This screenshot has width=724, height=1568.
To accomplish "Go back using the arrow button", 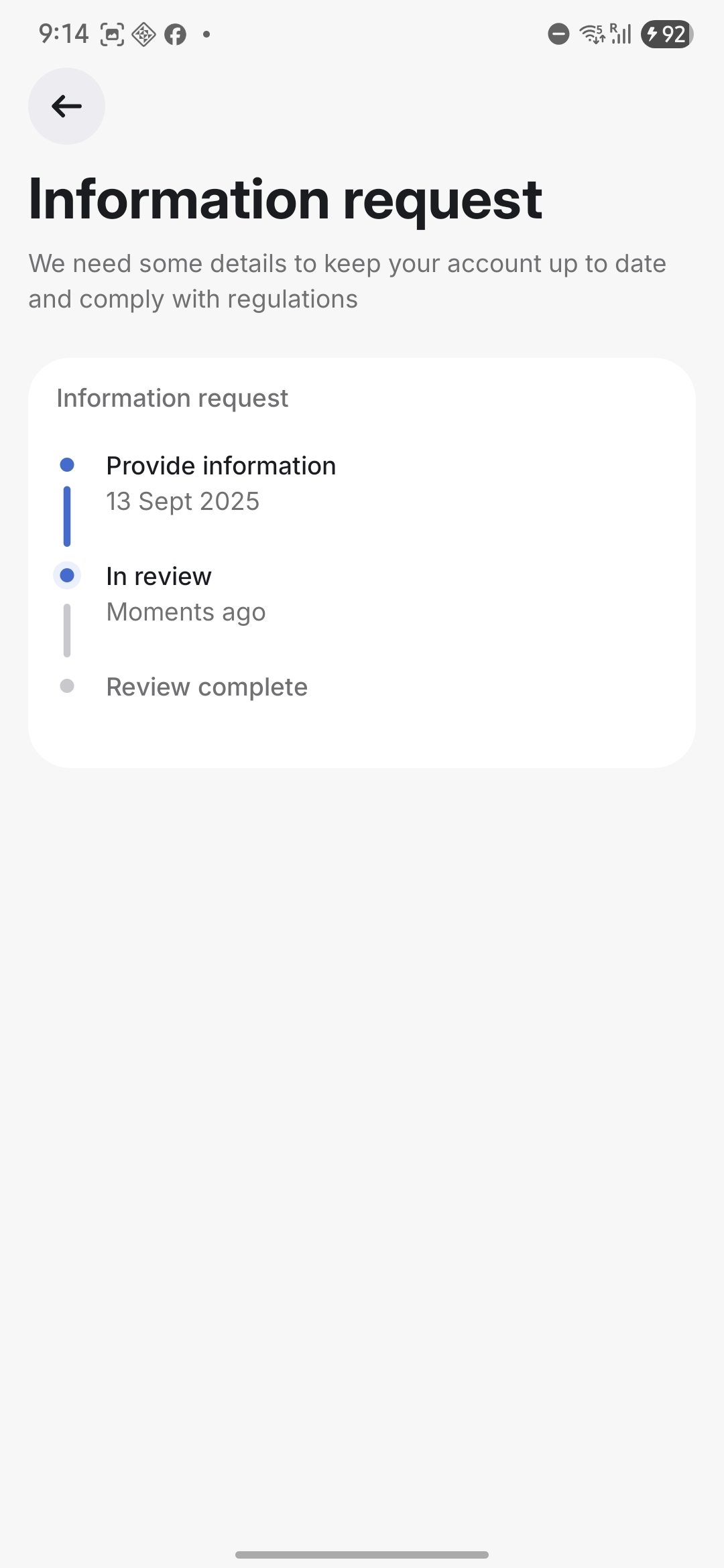I will (x=66, y=106).
